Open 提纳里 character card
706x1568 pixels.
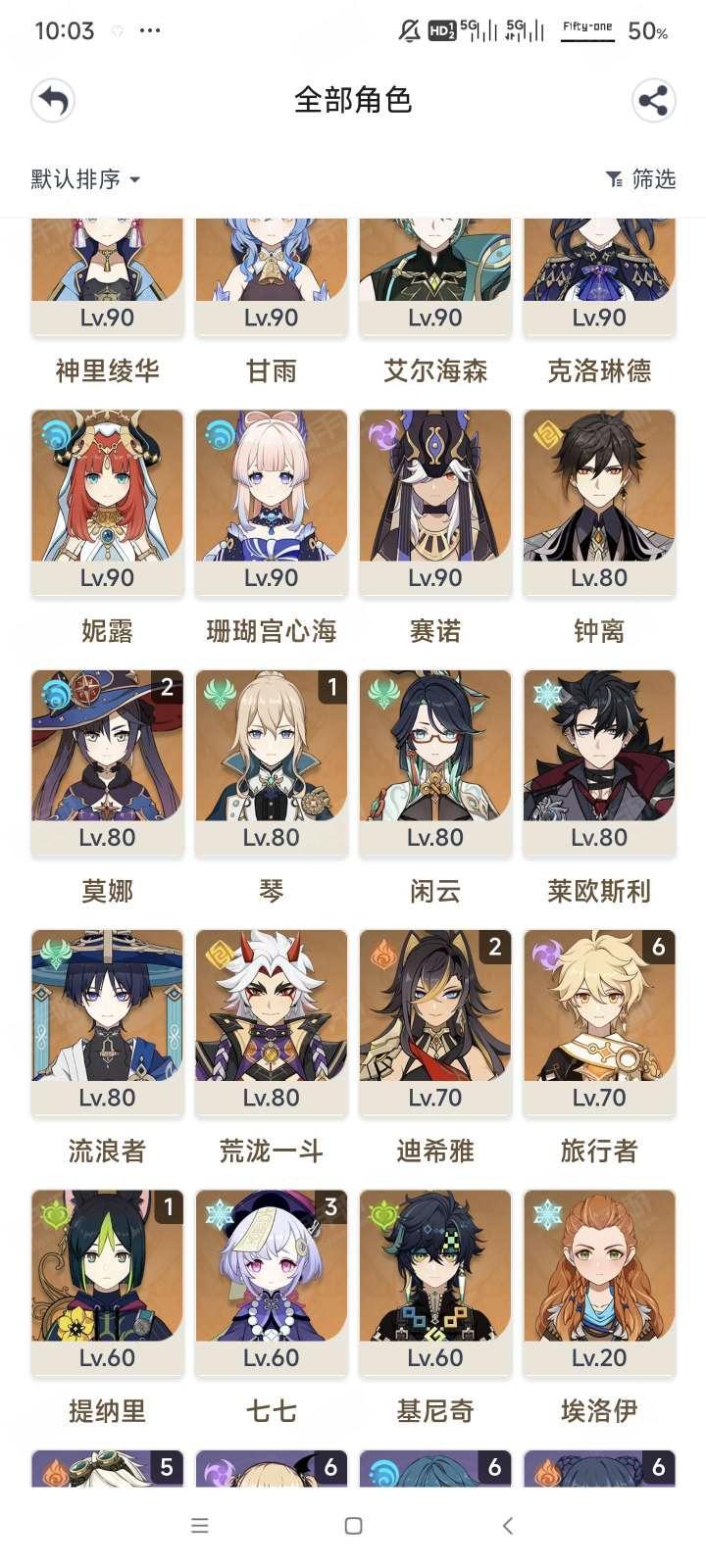point(107,1281)
